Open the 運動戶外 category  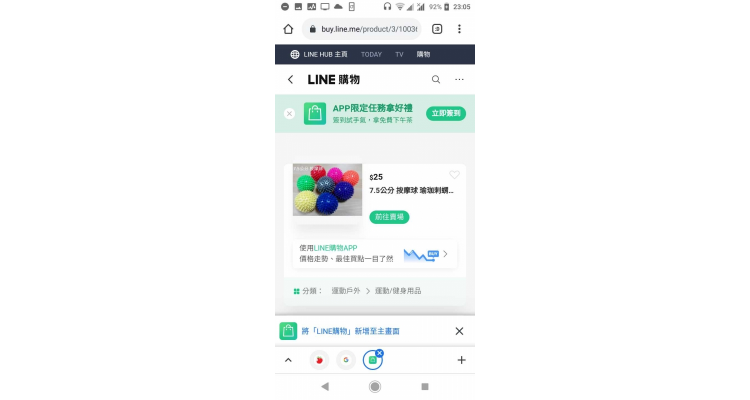(346, 291)
